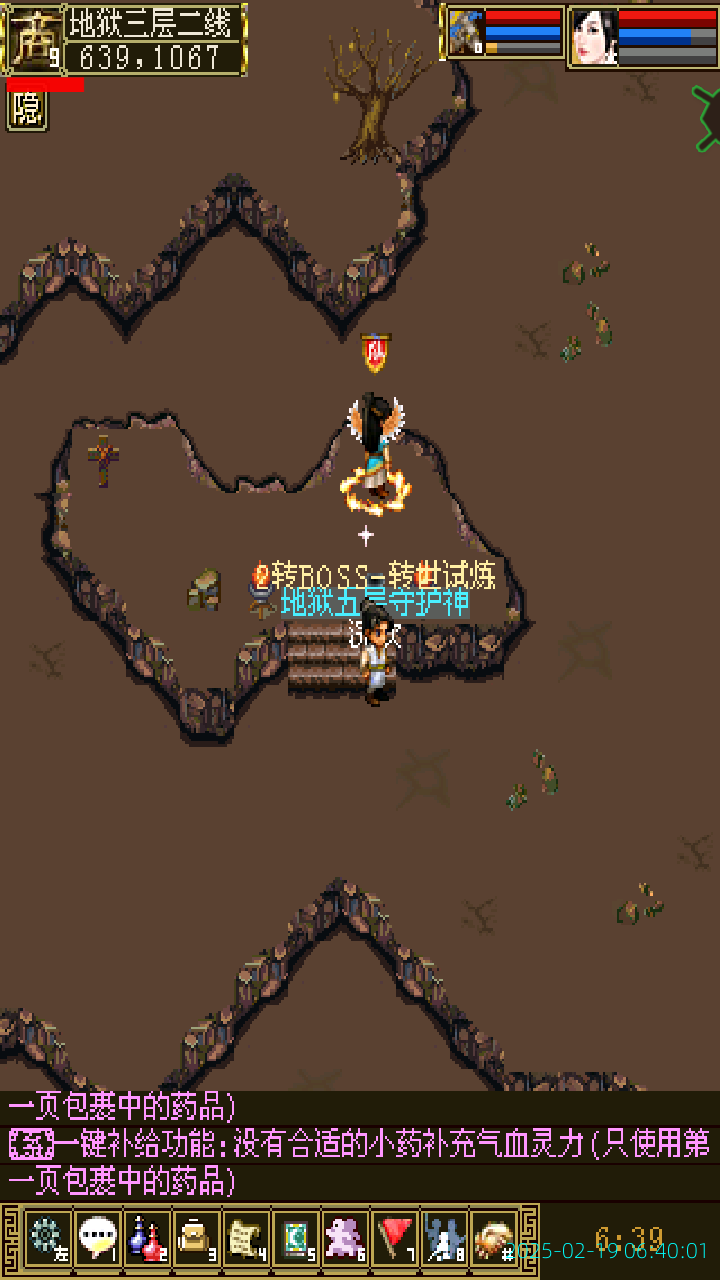Open the female companion portrait
The height and width of the screenshot is (1280, 720).
pos(594,37)
